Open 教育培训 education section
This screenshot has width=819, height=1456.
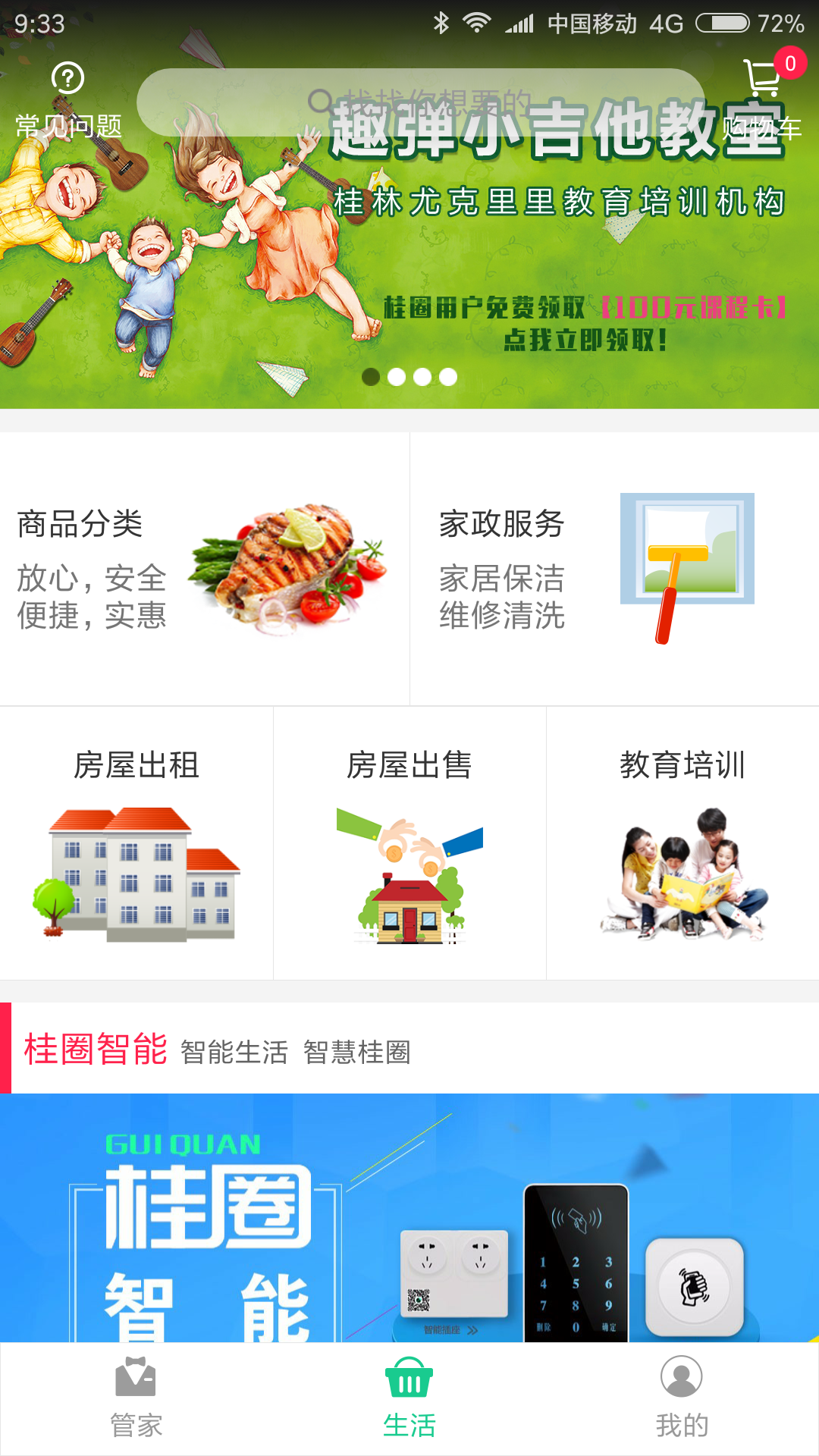pos(682,843)
